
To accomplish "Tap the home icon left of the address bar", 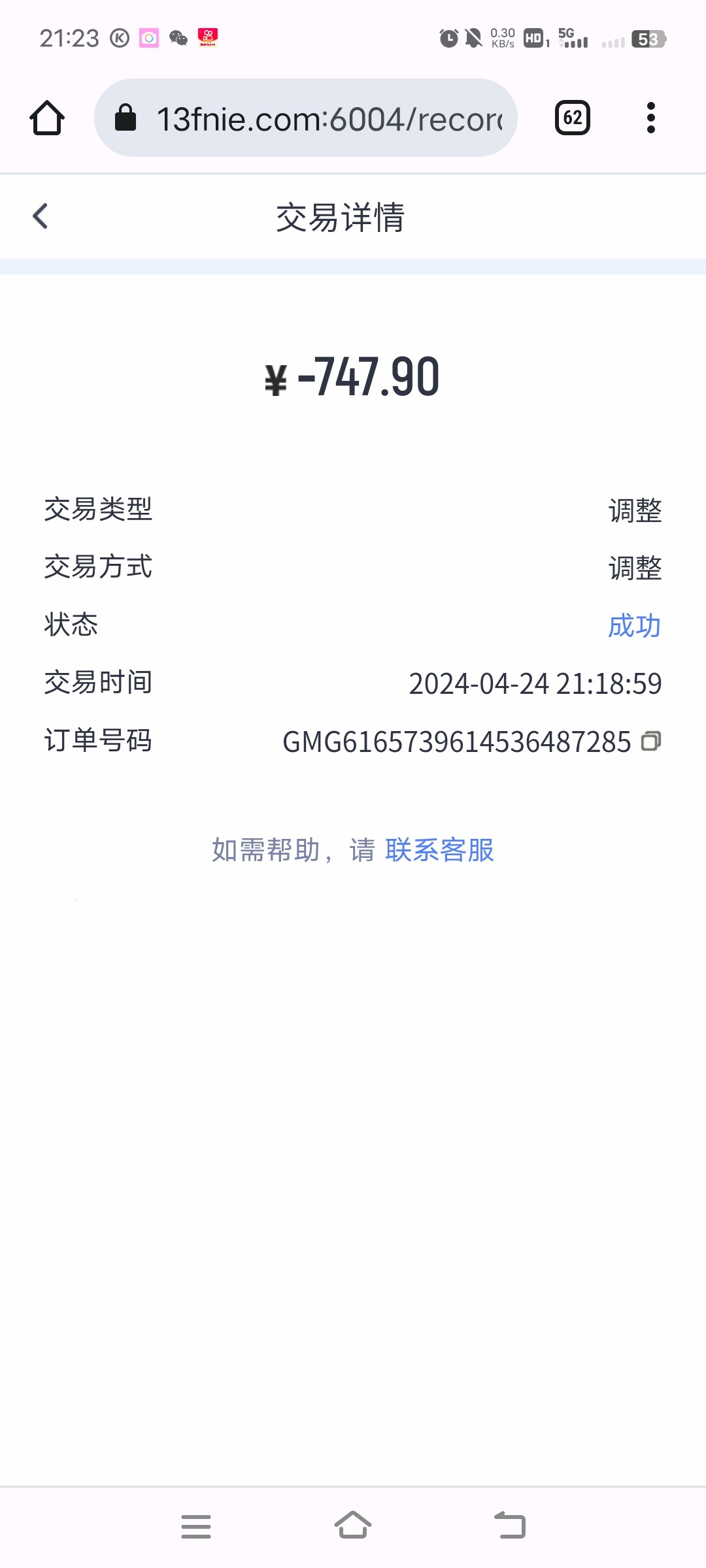I will (x=46, y=118).
